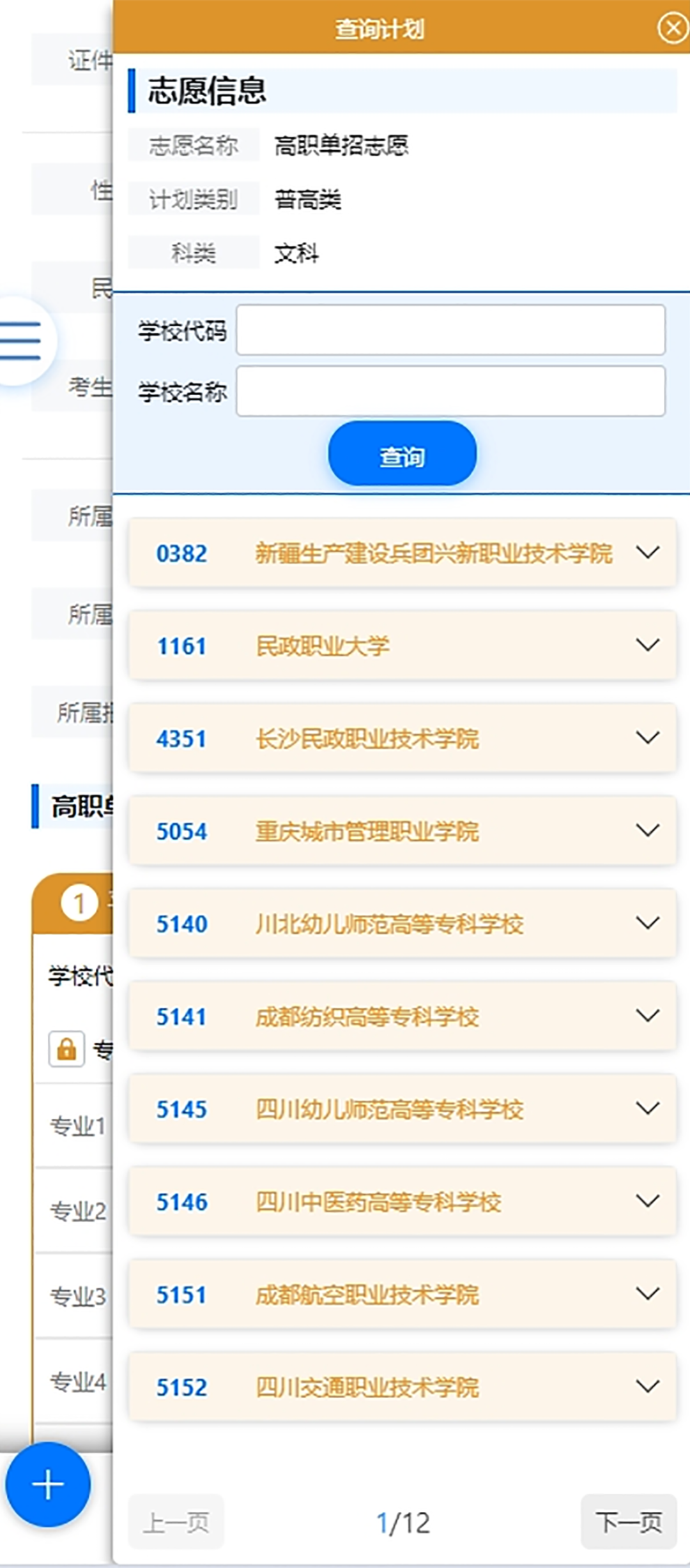This screenshot has height=1568, width=690.
Task: Focus the 学校名称 input field
Action: (x=450, y=391)
